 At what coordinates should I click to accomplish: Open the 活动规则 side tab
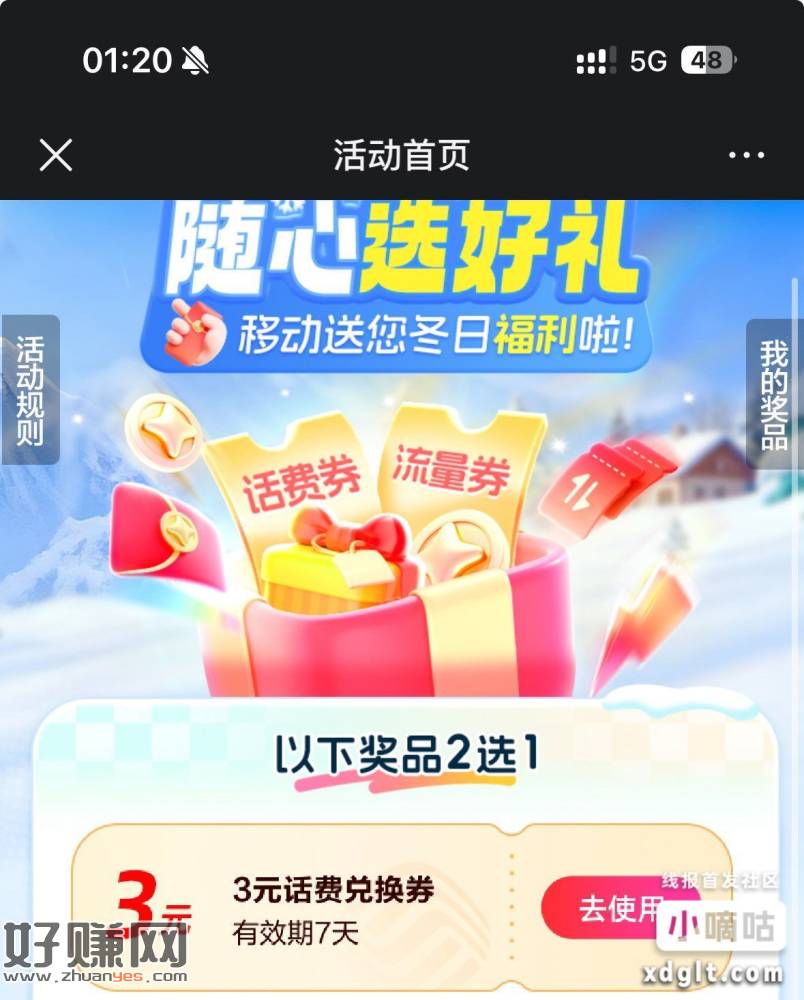30,390
